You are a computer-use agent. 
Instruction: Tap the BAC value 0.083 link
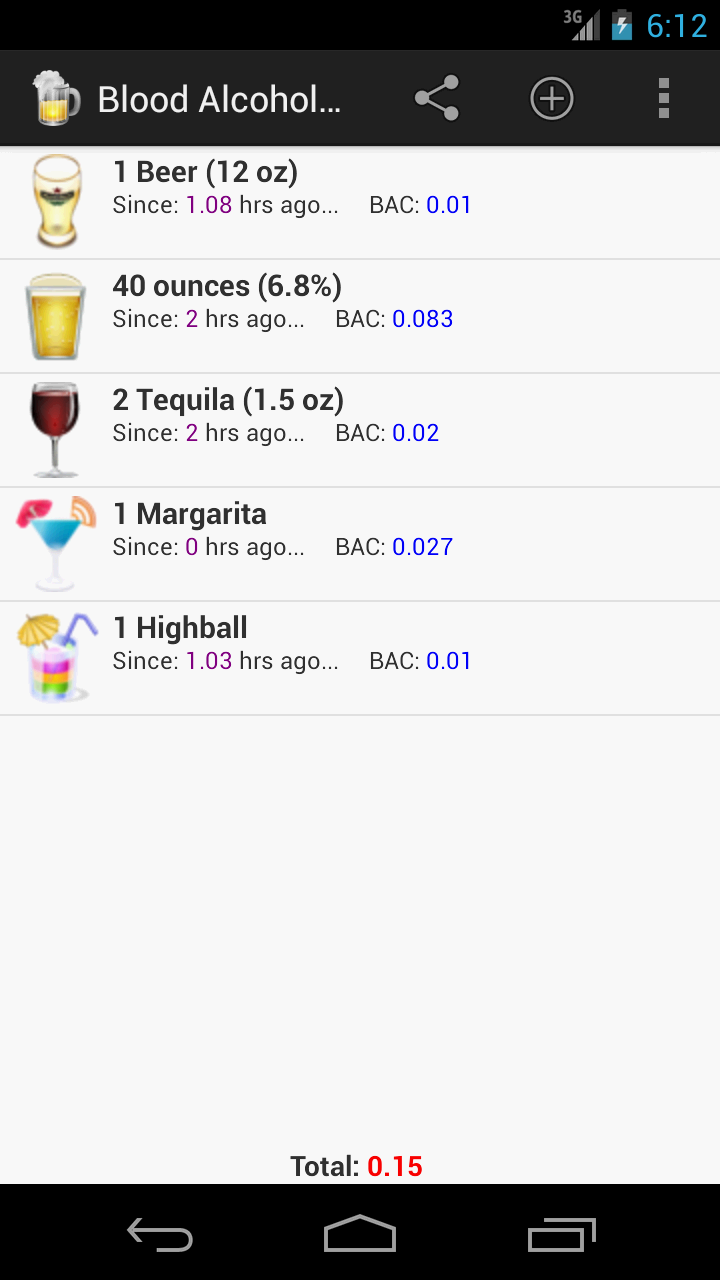click(423, 319)
